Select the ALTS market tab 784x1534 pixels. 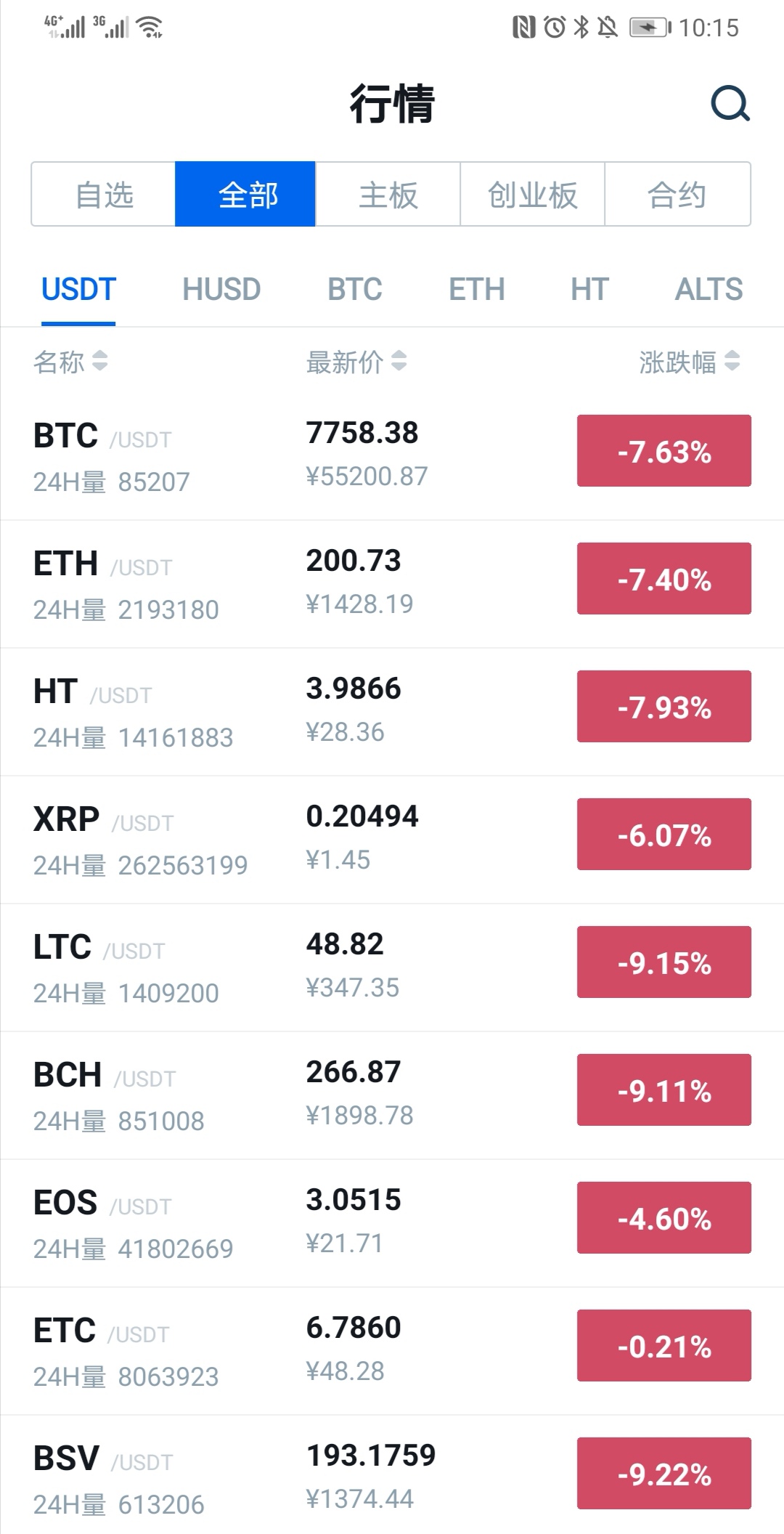[x=709, y=289]
